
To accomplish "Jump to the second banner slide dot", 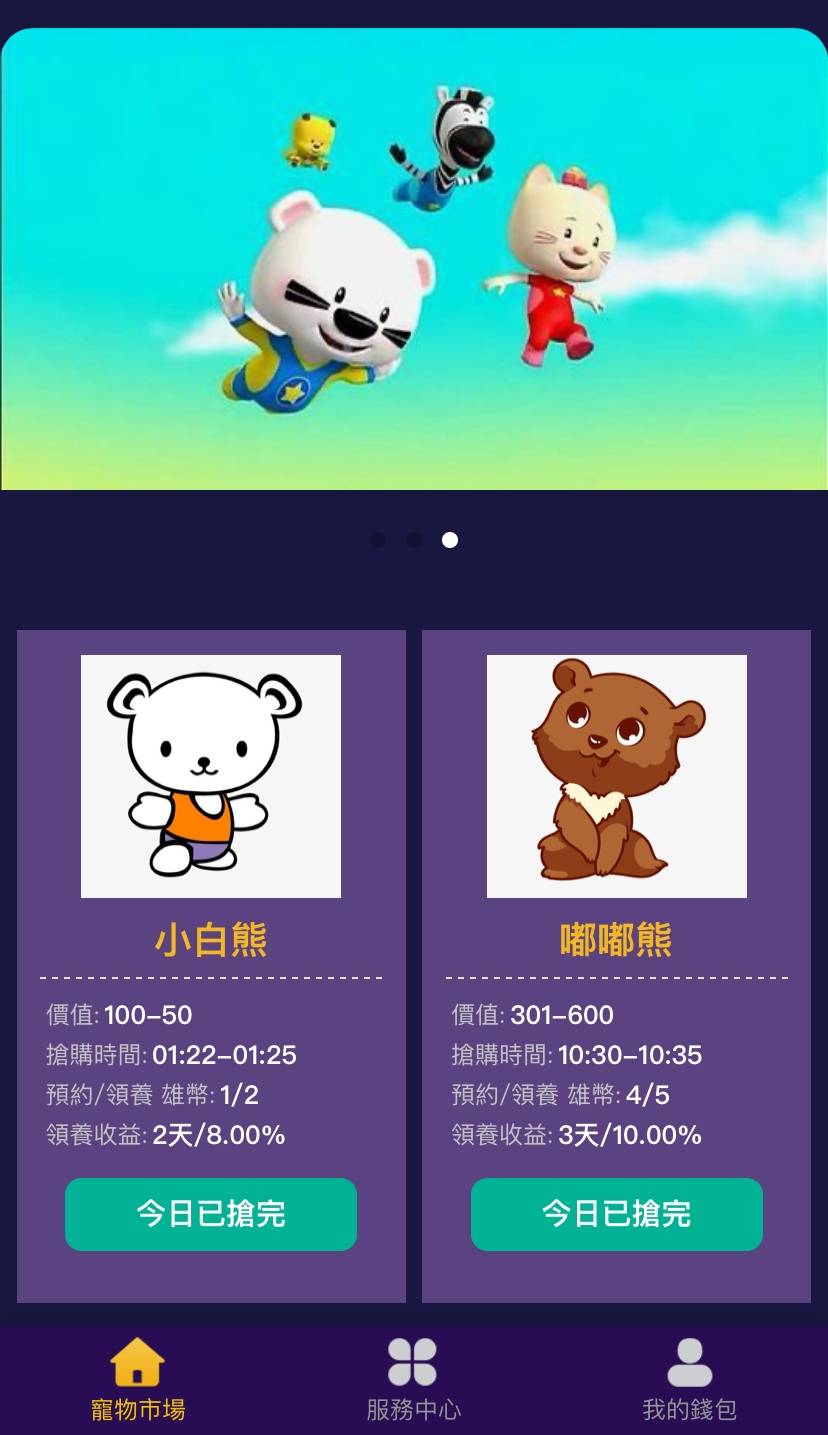I will tap(414, 540).
